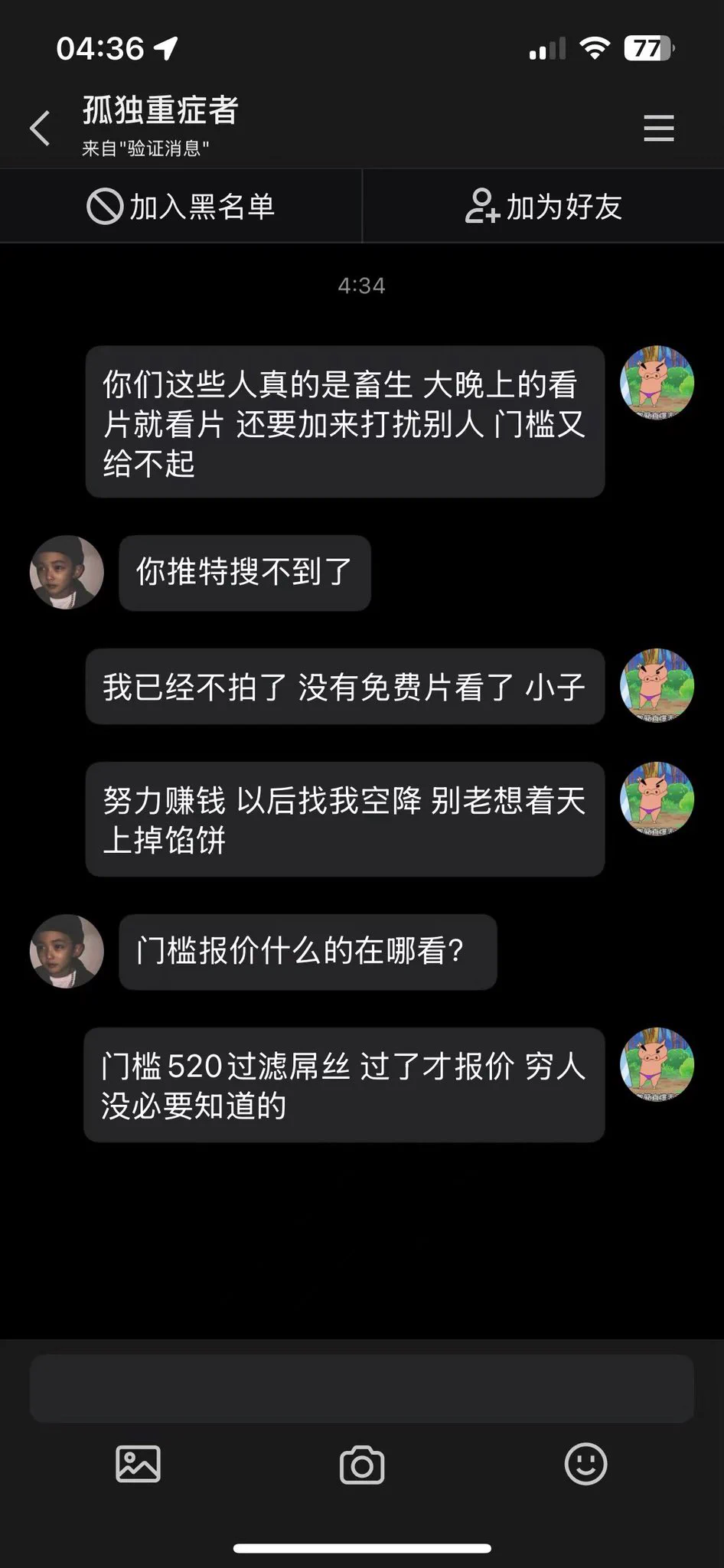Tap 加为好友 to add as friend

pos(543,207)
